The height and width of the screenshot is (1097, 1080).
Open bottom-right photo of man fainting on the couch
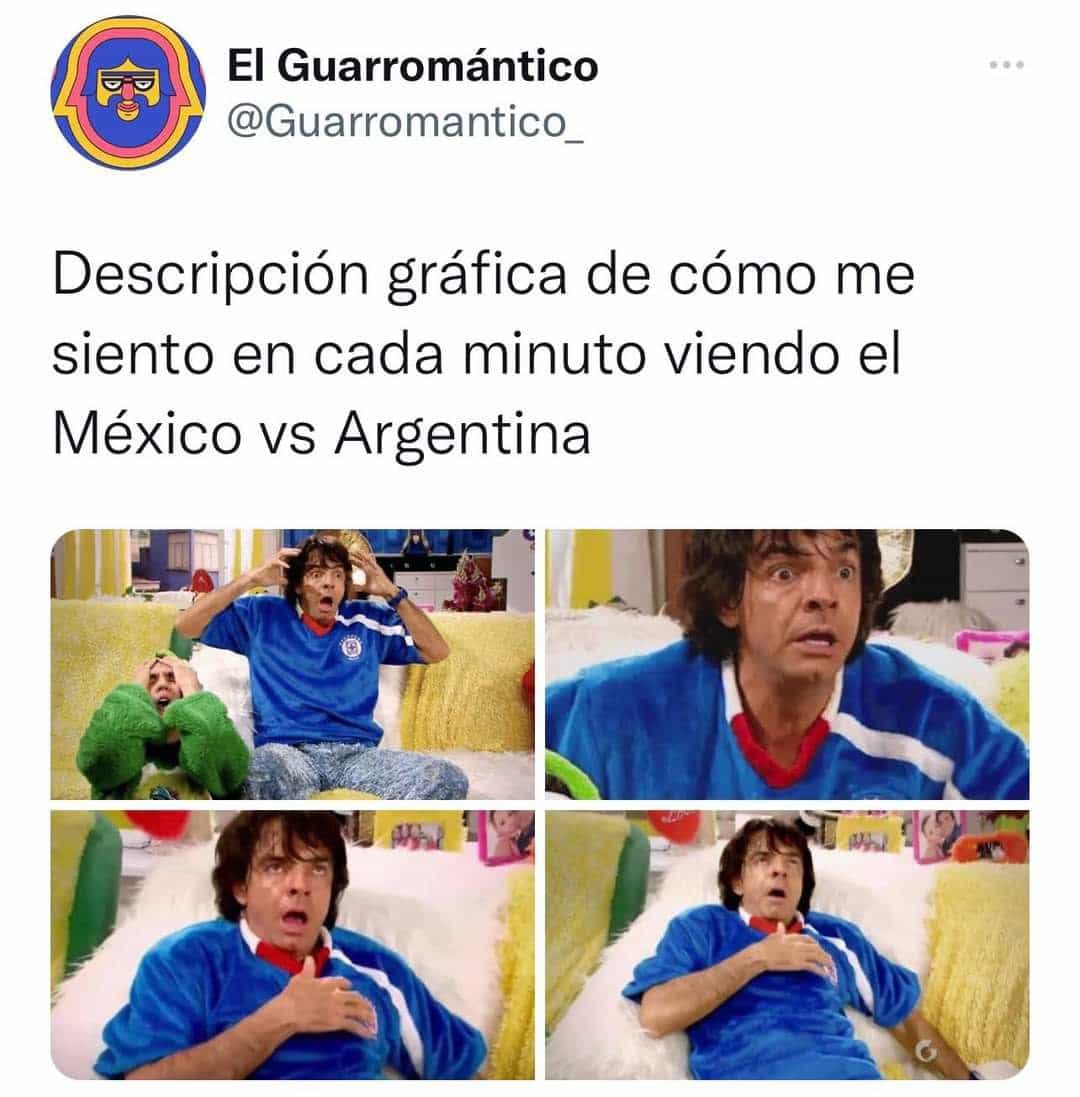point(787,944)
